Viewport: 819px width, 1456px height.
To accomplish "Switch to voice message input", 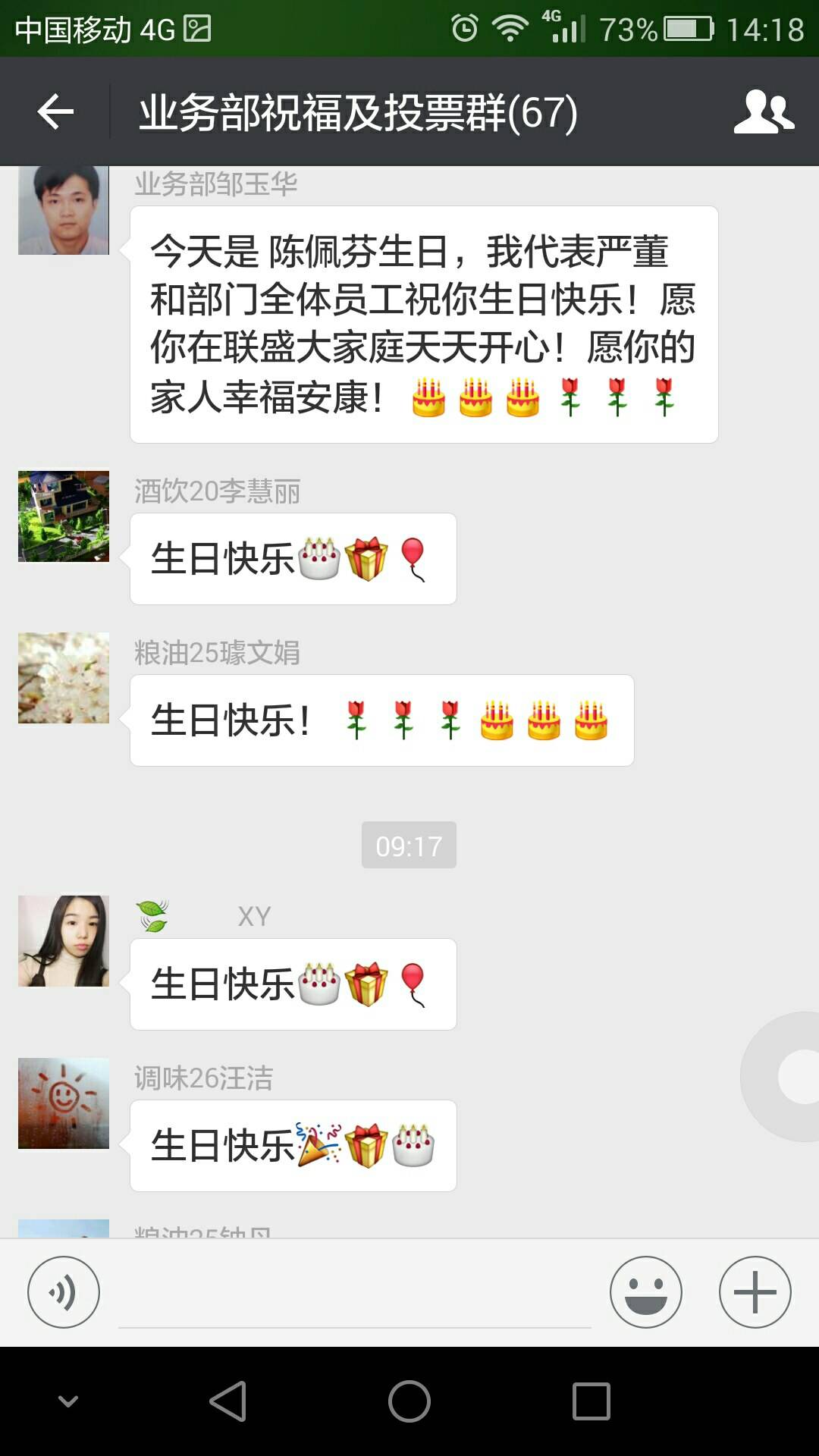I will pos(64,1292).
